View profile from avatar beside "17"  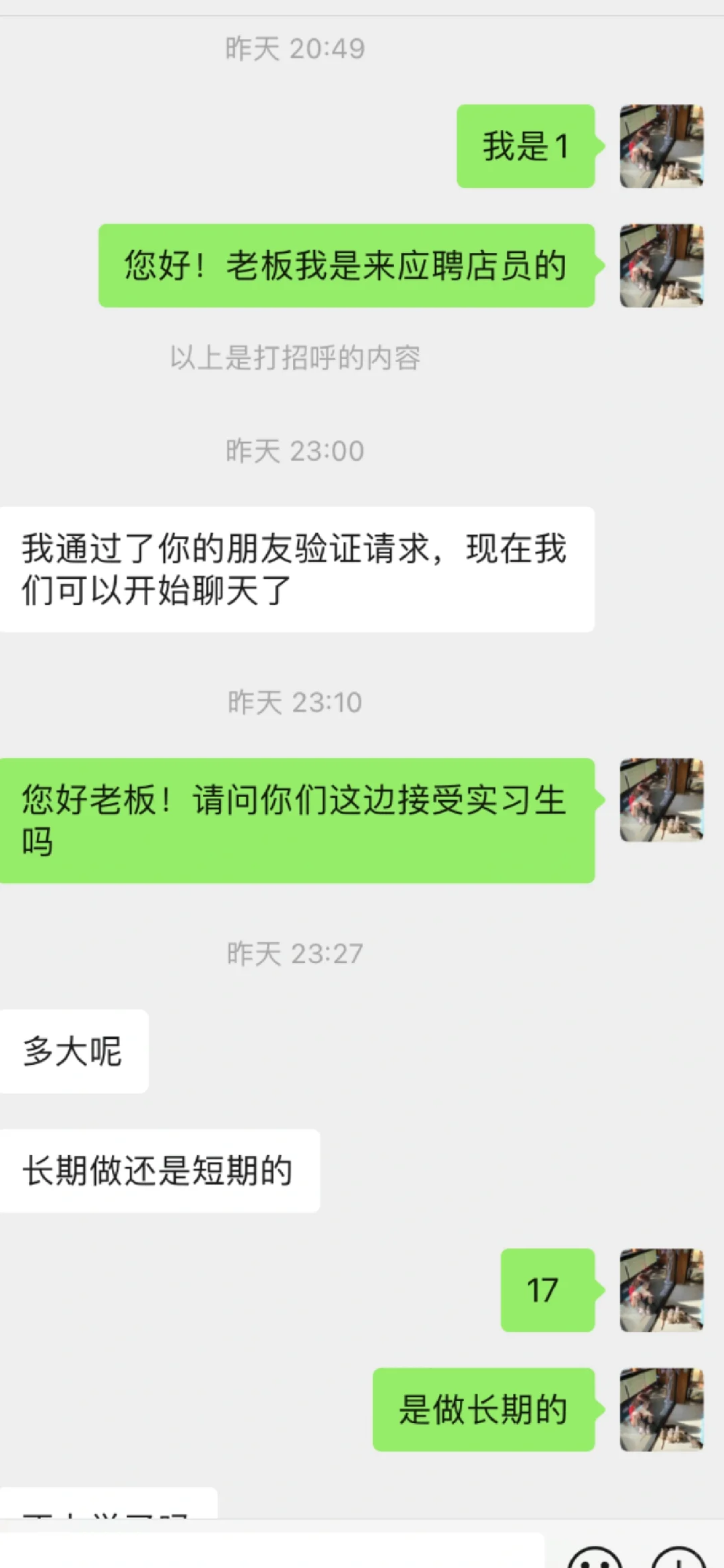click(x=662, y=1290)
